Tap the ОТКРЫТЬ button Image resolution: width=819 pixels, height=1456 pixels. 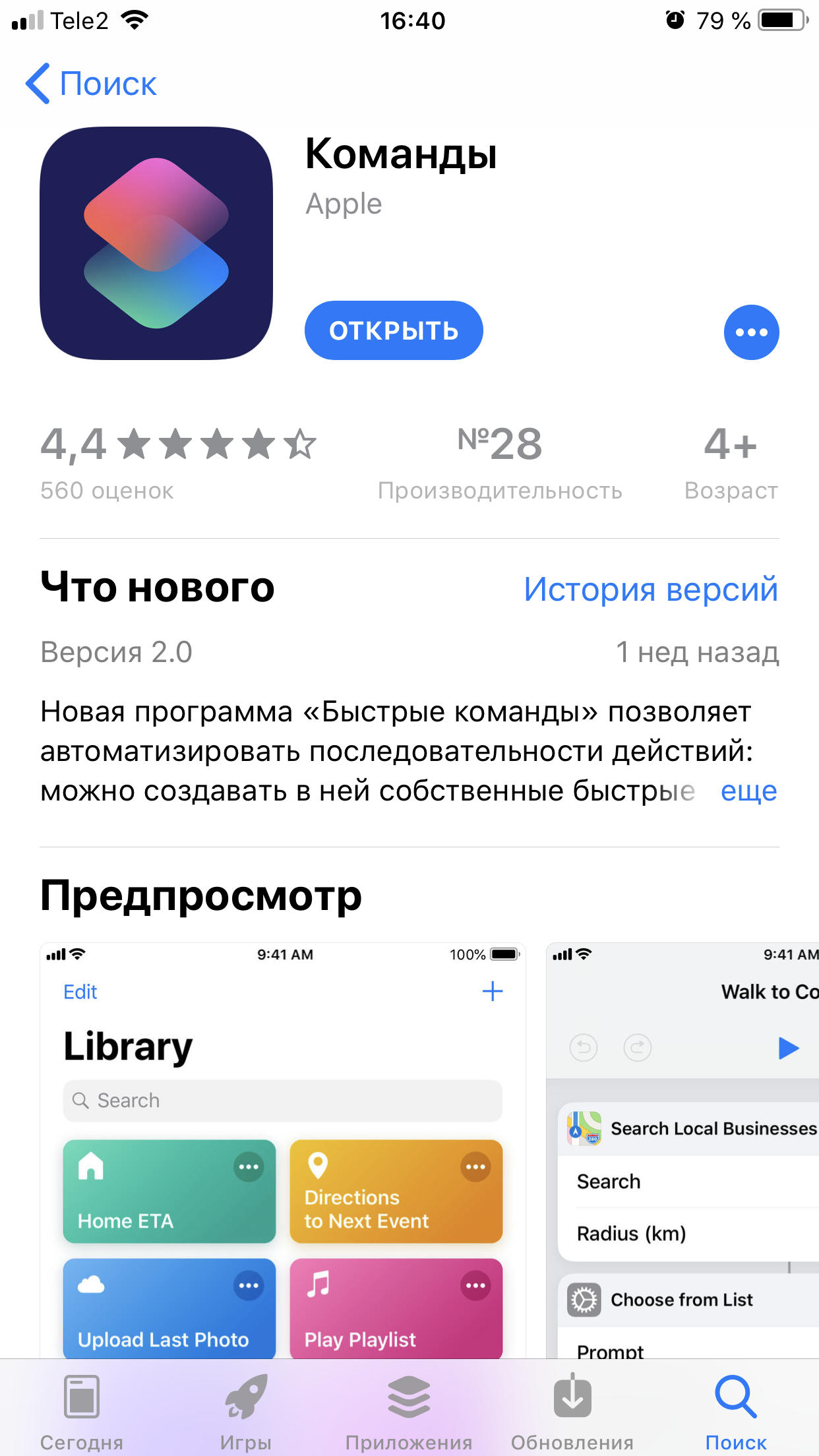(394, 330)
